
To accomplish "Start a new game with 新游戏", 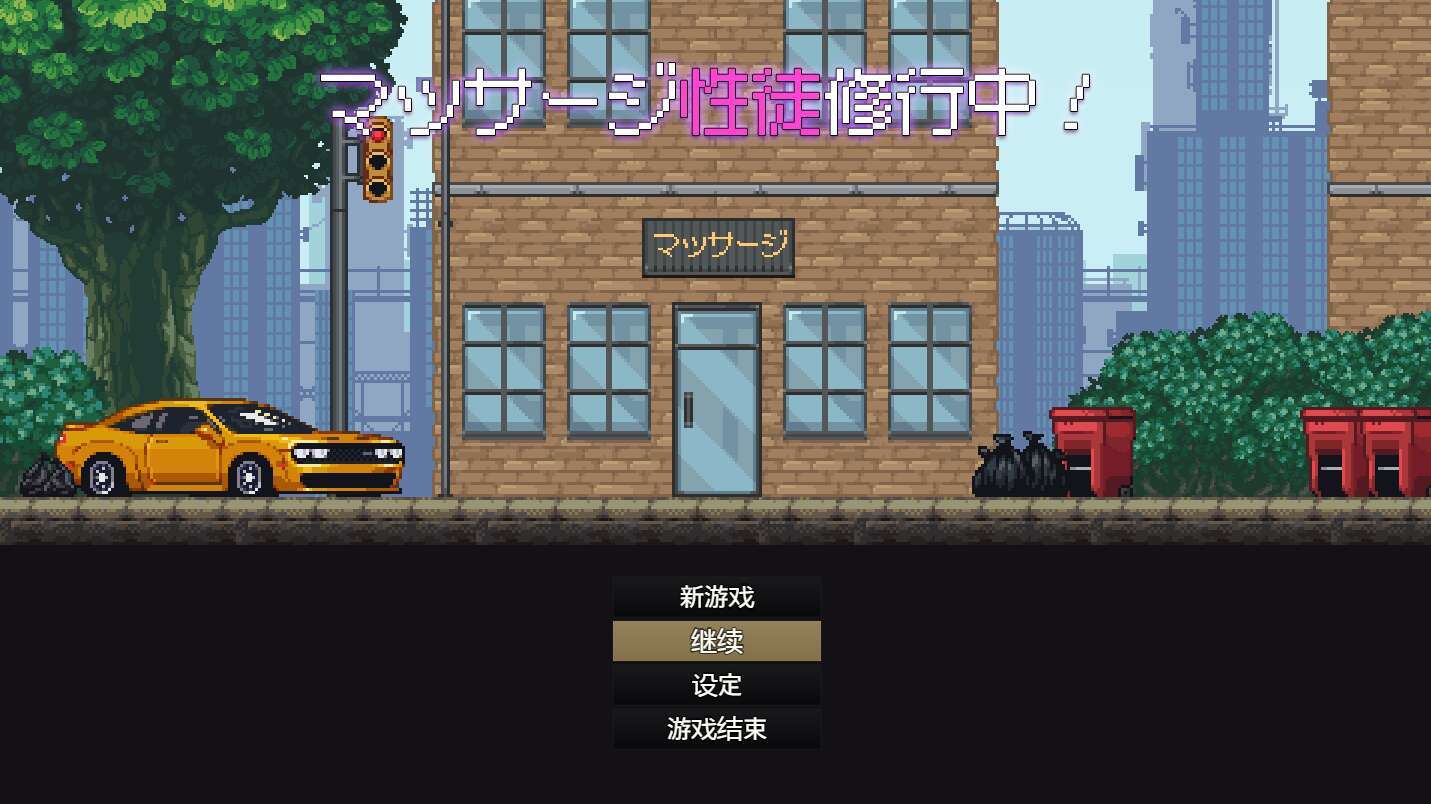I will pos(716,597).
